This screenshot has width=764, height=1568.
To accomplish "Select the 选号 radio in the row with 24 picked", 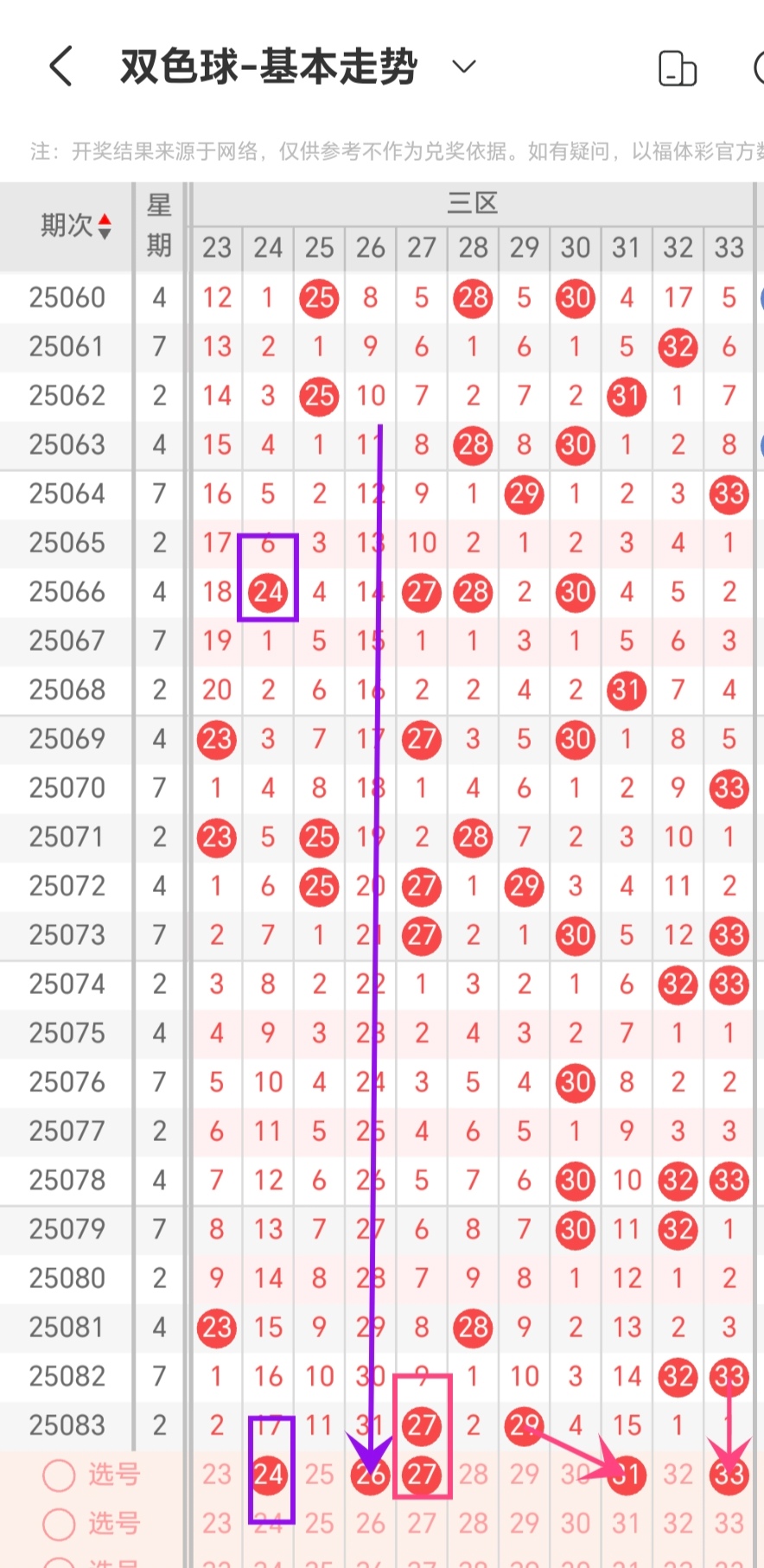I will (x=59, y=1475).
